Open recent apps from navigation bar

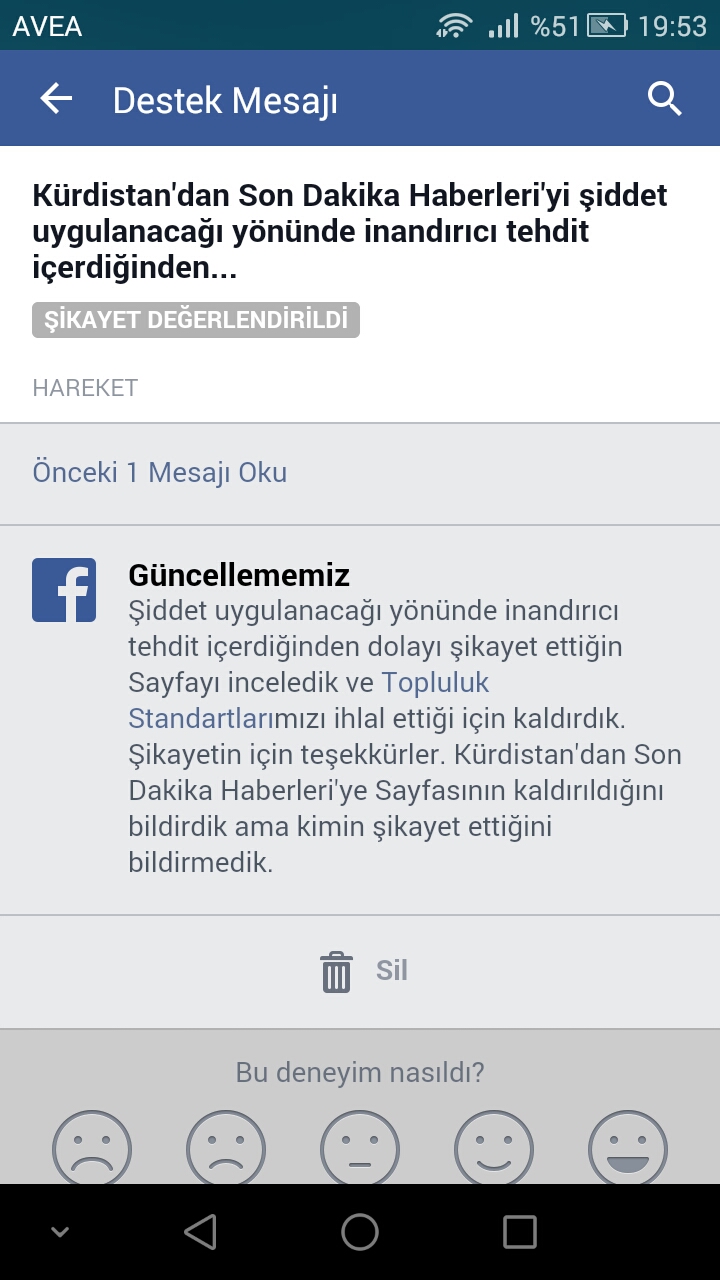(519, 1232)
